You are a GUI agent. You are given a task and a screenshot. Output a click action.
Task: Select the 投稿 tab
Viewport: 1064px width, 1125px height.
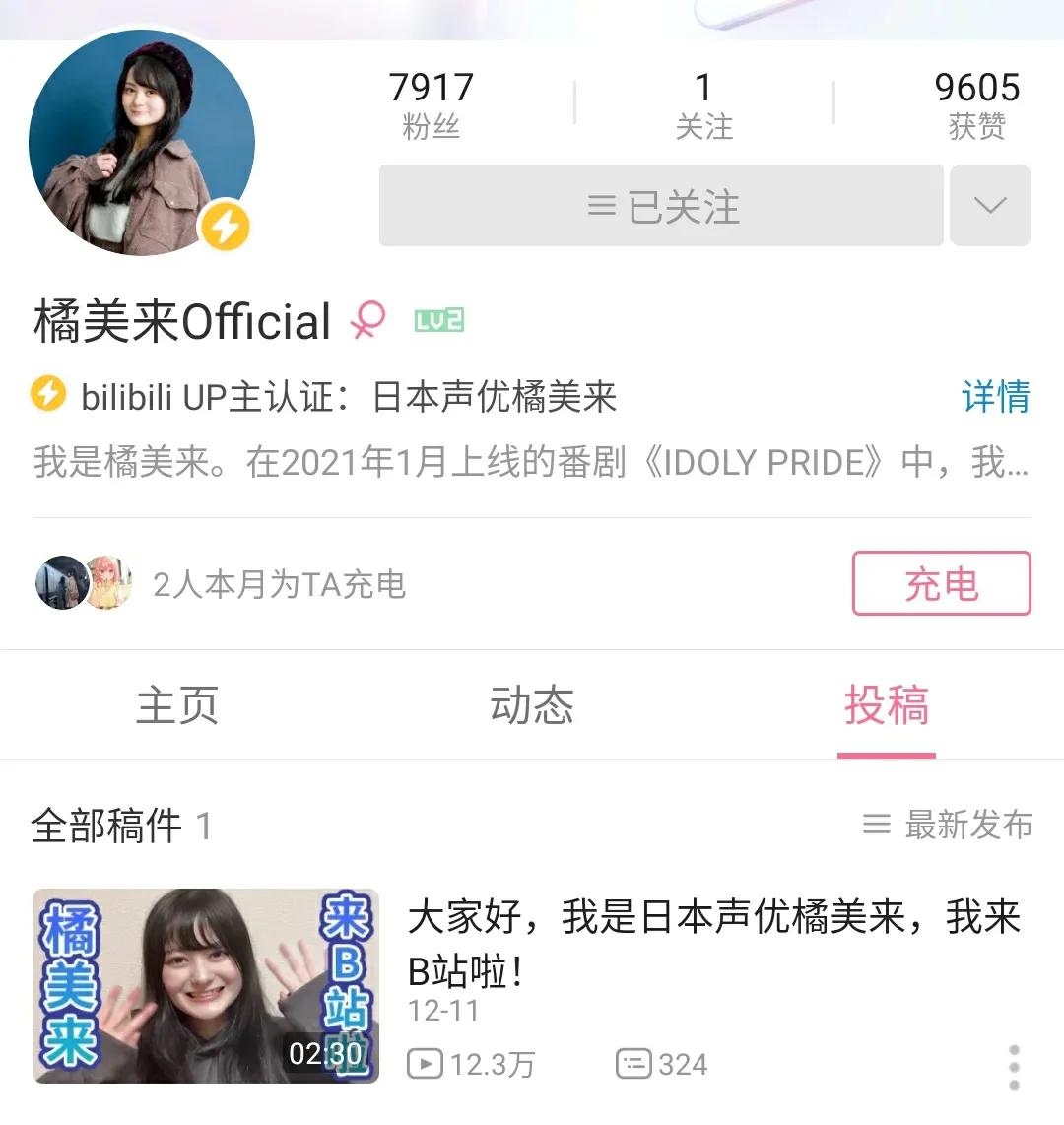[886, 705]
